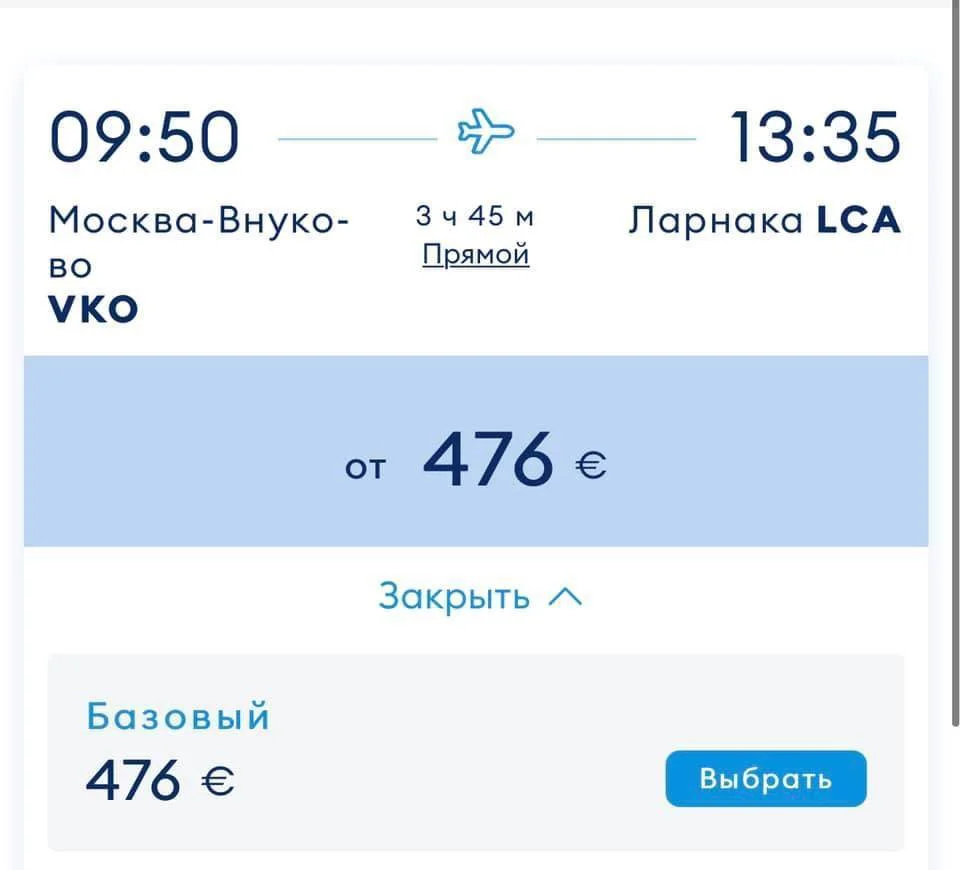Tap the underlined Прямой flight link
Screen dimensions: 960x870
(475, 255)
